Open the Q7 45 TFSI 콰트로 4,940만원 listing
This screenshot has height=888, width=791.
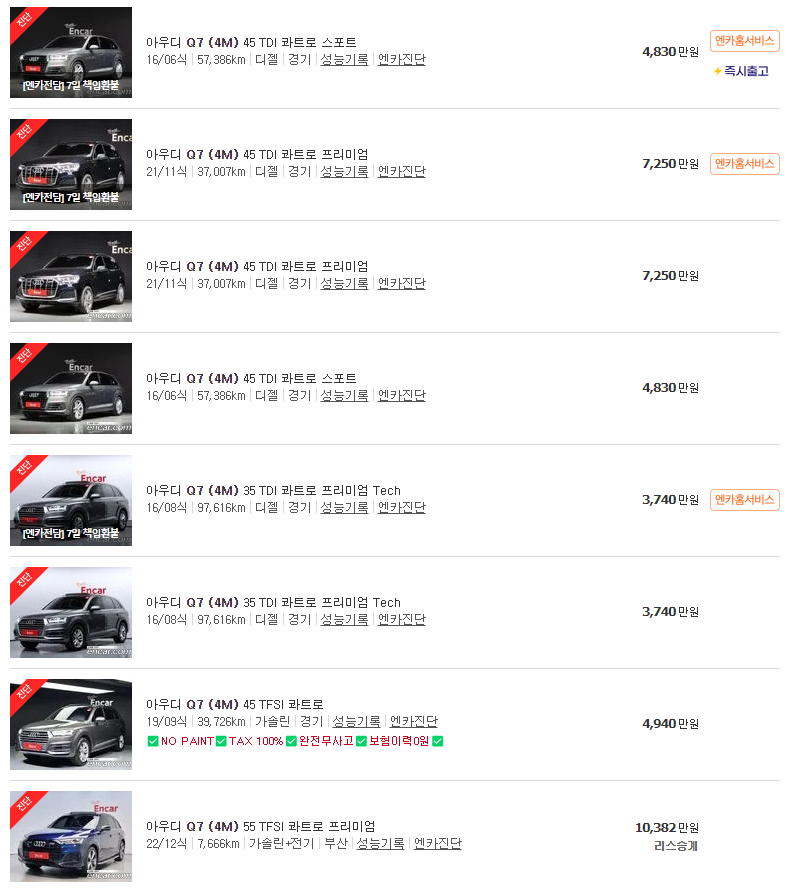(234, 704)
